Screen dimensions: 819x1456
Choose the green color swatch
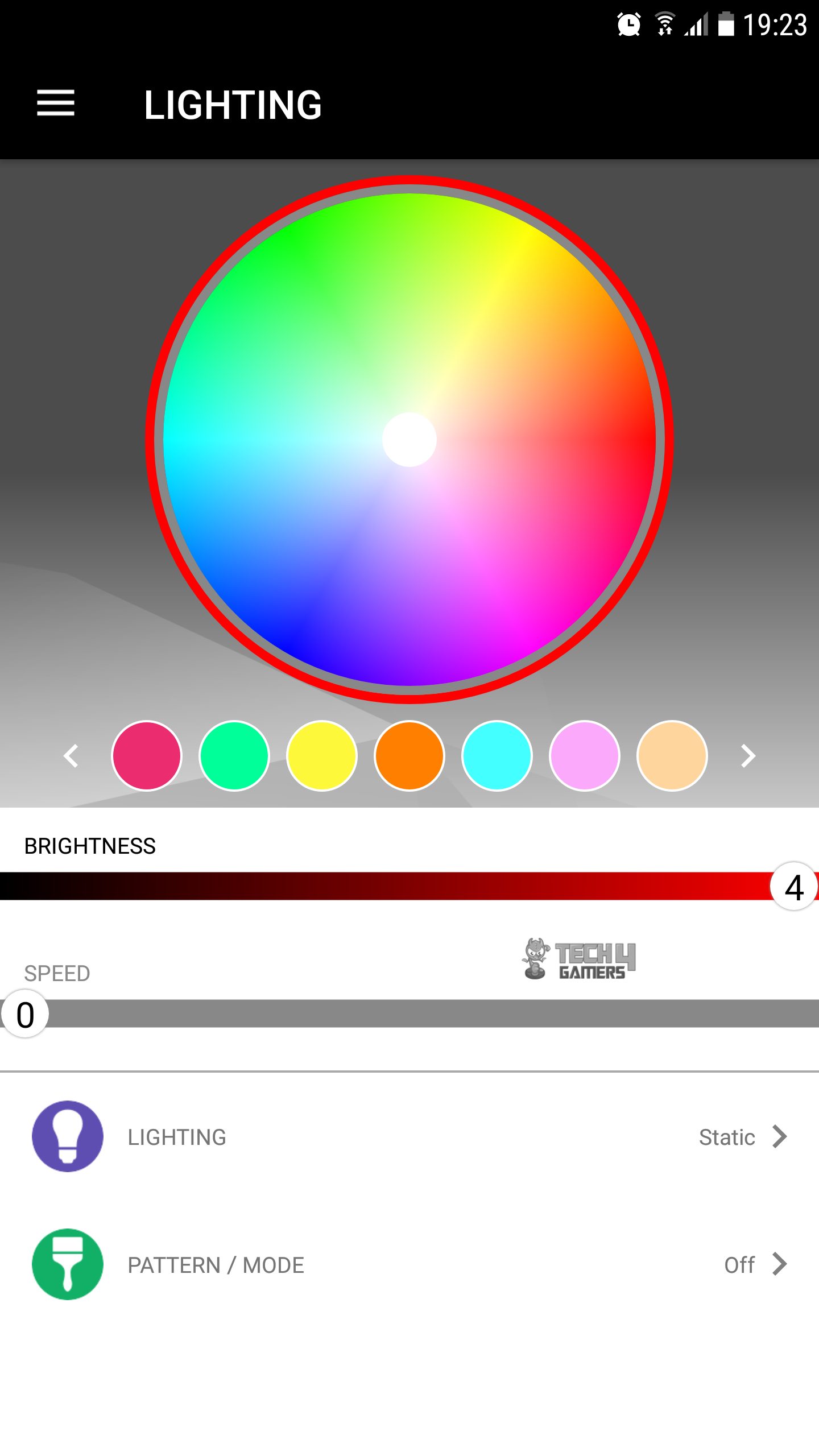234,756
